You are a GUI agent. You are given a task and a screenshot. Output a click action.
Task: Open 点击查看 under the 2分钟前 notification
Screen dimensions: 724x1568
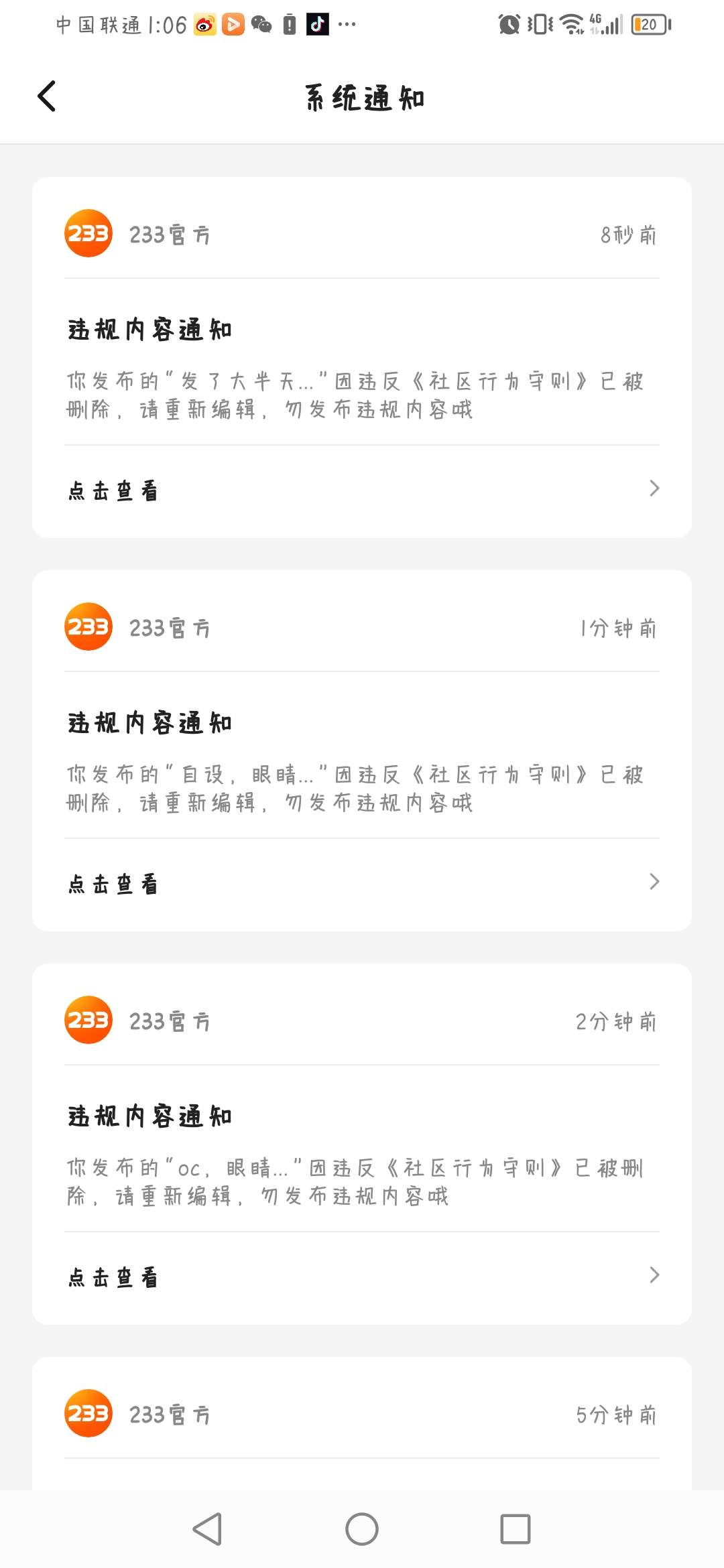(x=362, y=1277)
